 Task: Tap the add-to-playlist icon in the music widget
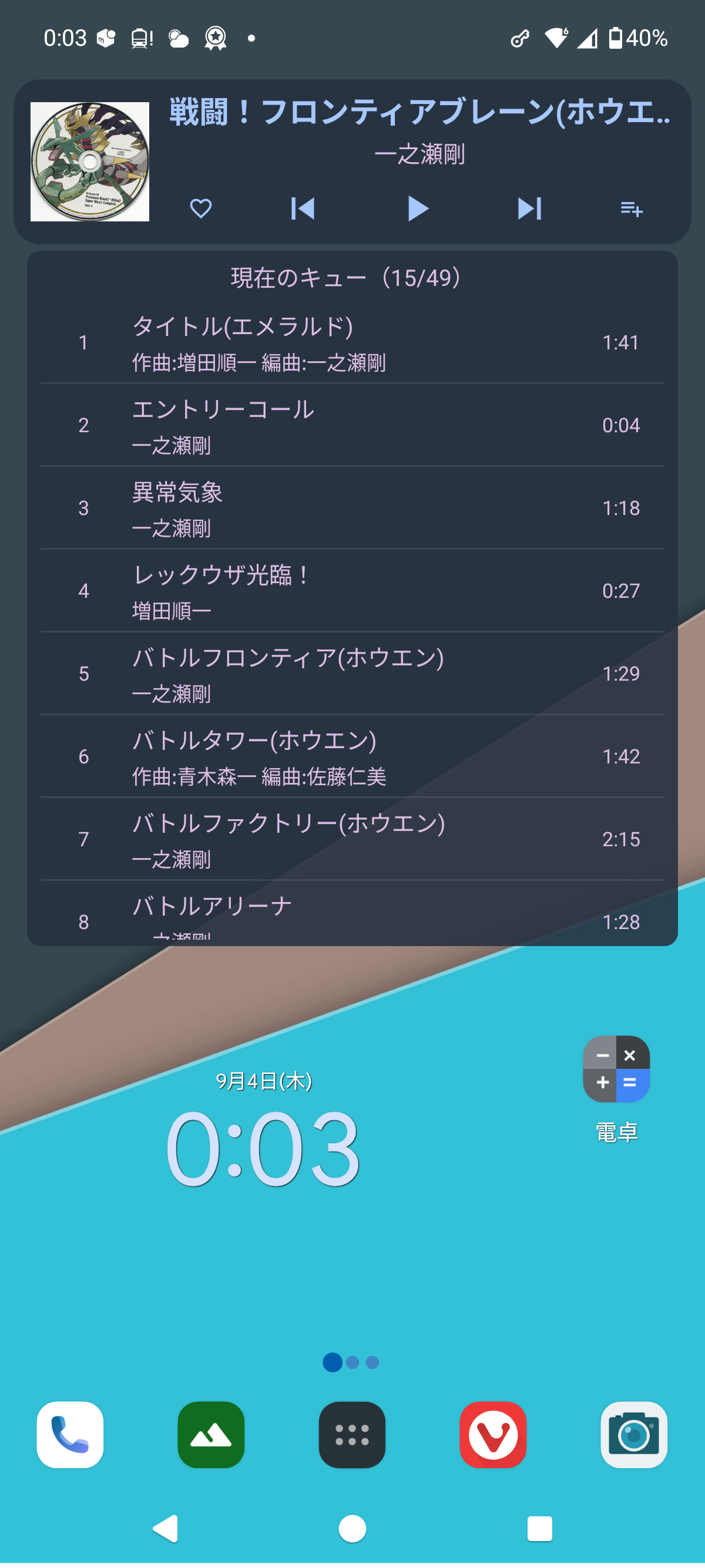point(632,209)
